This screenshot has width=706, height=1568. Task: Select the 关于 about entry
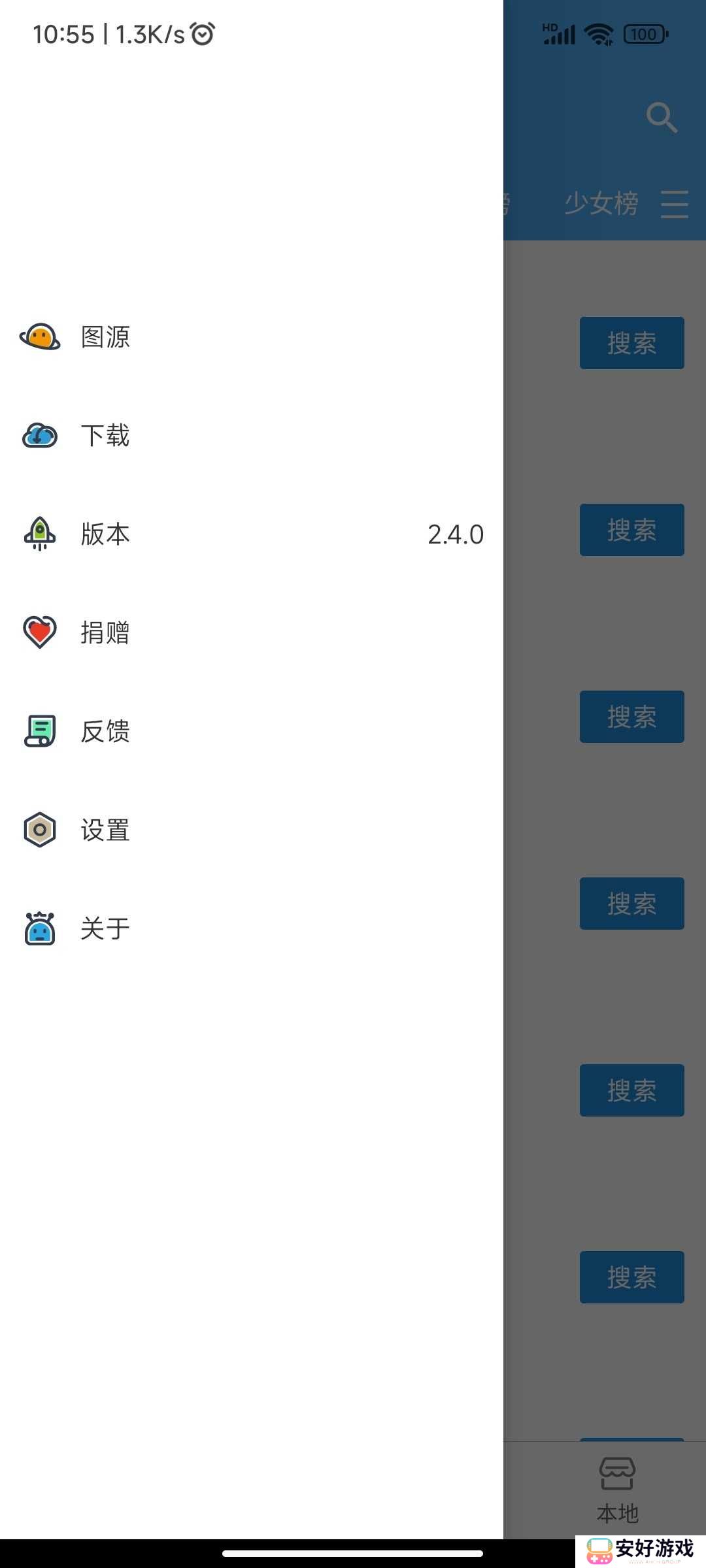pos(103,929)
